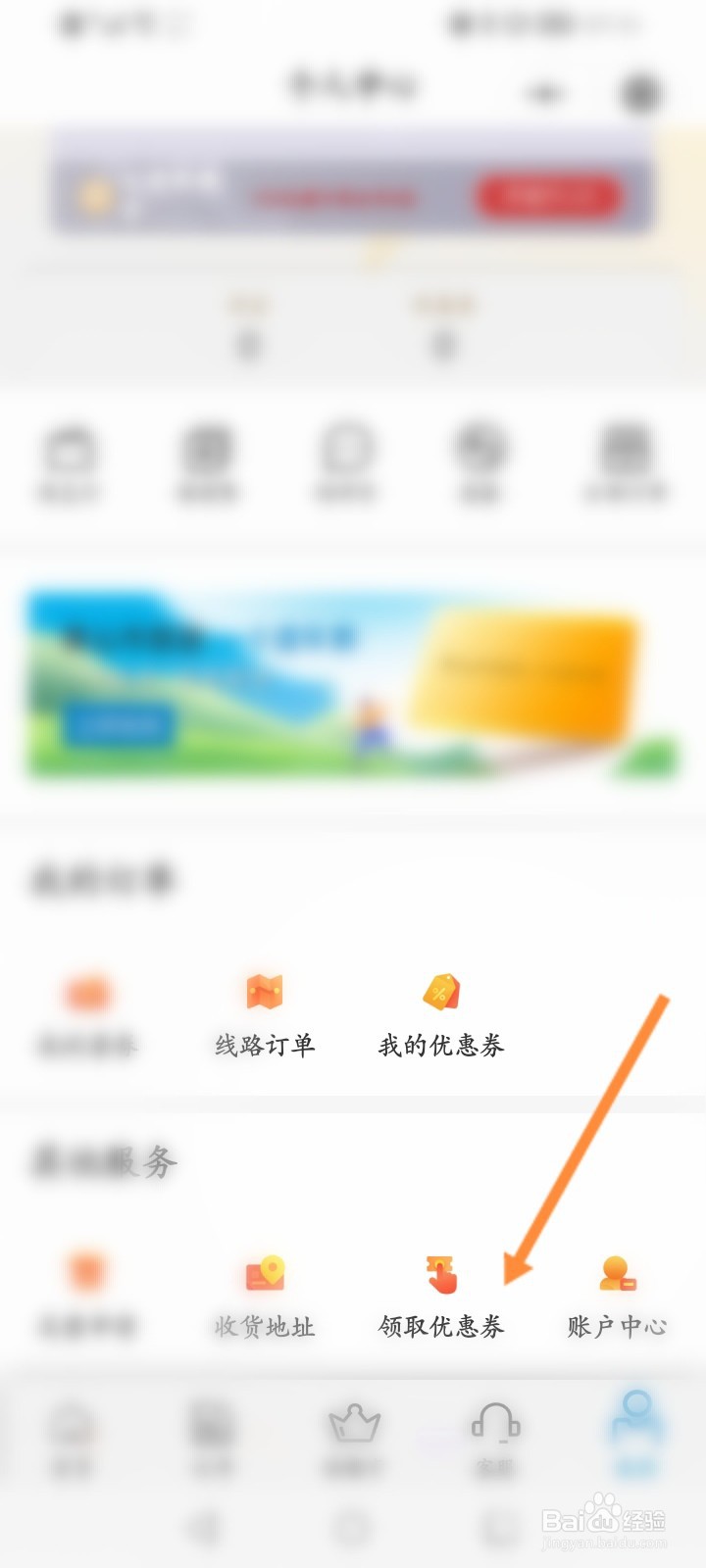Tap the circular icon in the middle shortcut row
706x1568 pixels.
point(348,453)
